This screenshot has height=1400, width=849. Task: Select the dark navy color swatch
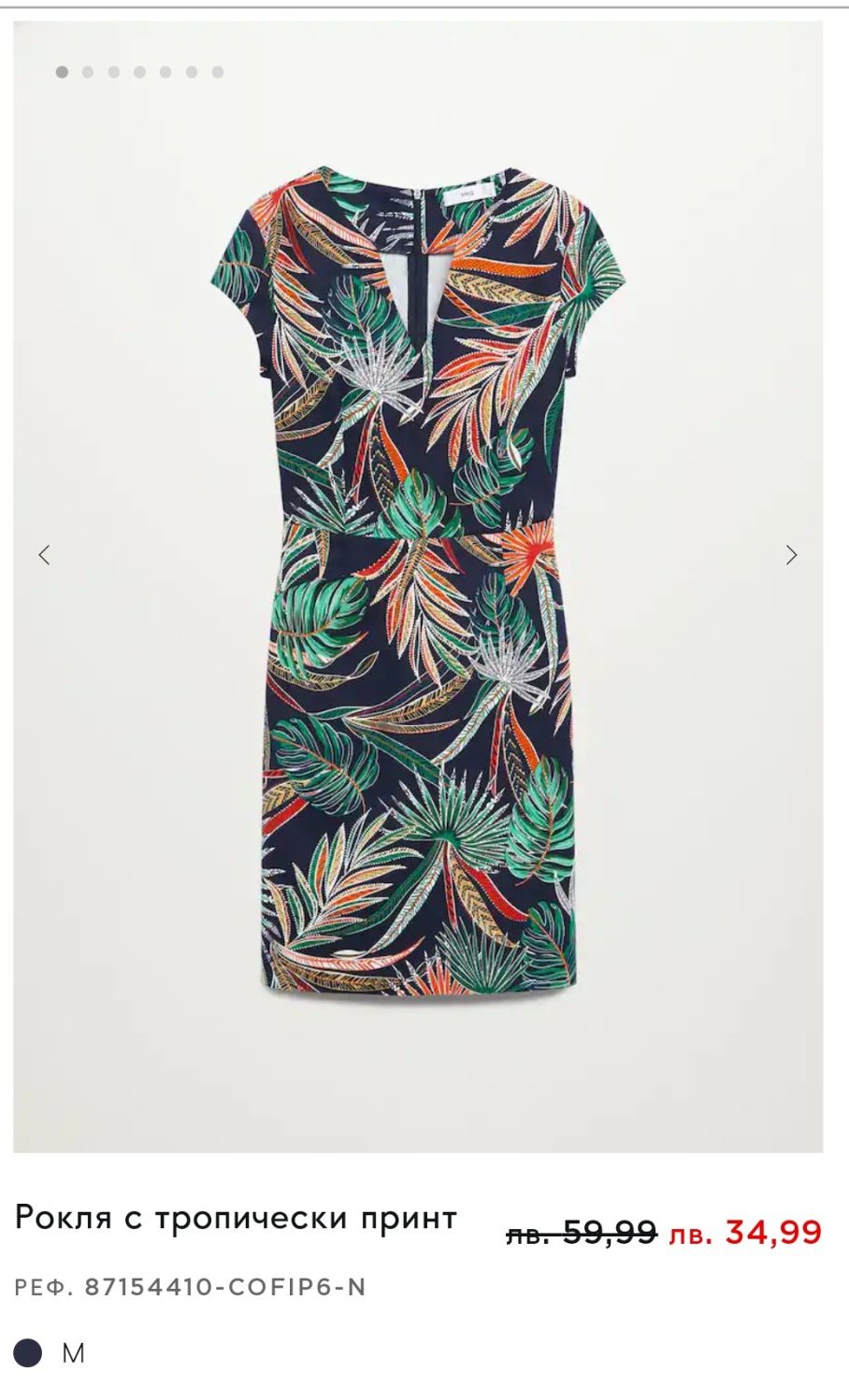(28, 1352)
